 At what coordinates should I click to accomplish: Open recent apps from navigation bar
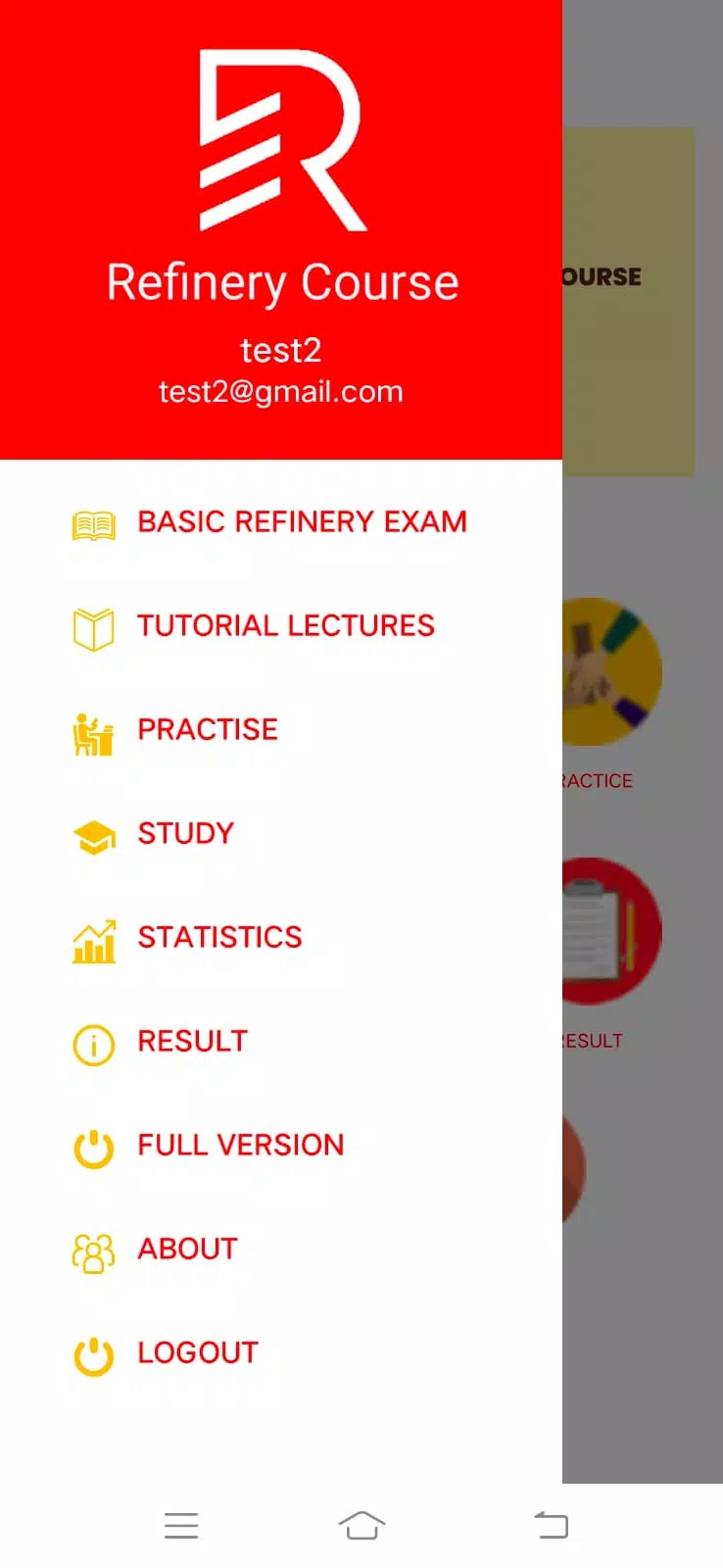point(181,1525)
